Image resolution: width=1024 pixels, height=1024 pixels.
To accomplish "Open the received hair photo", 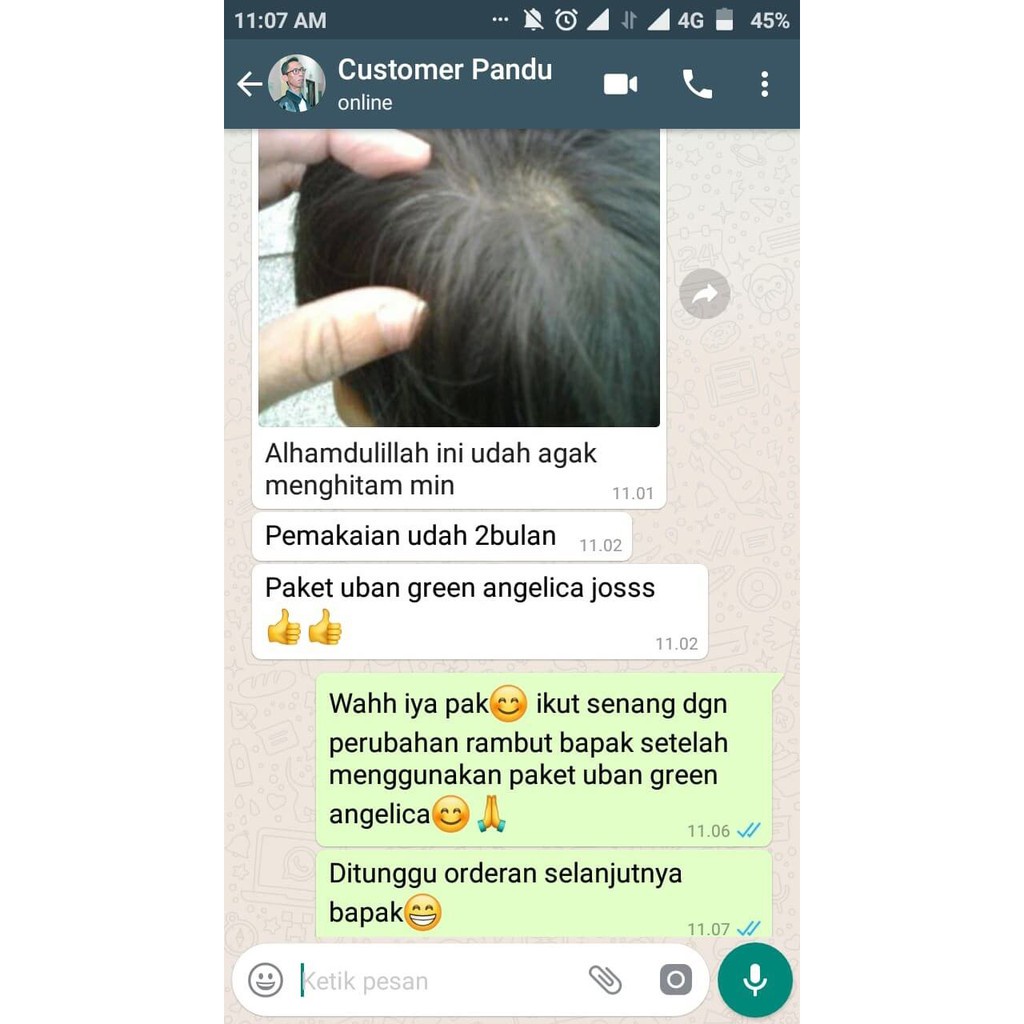I will pos(458,278).
